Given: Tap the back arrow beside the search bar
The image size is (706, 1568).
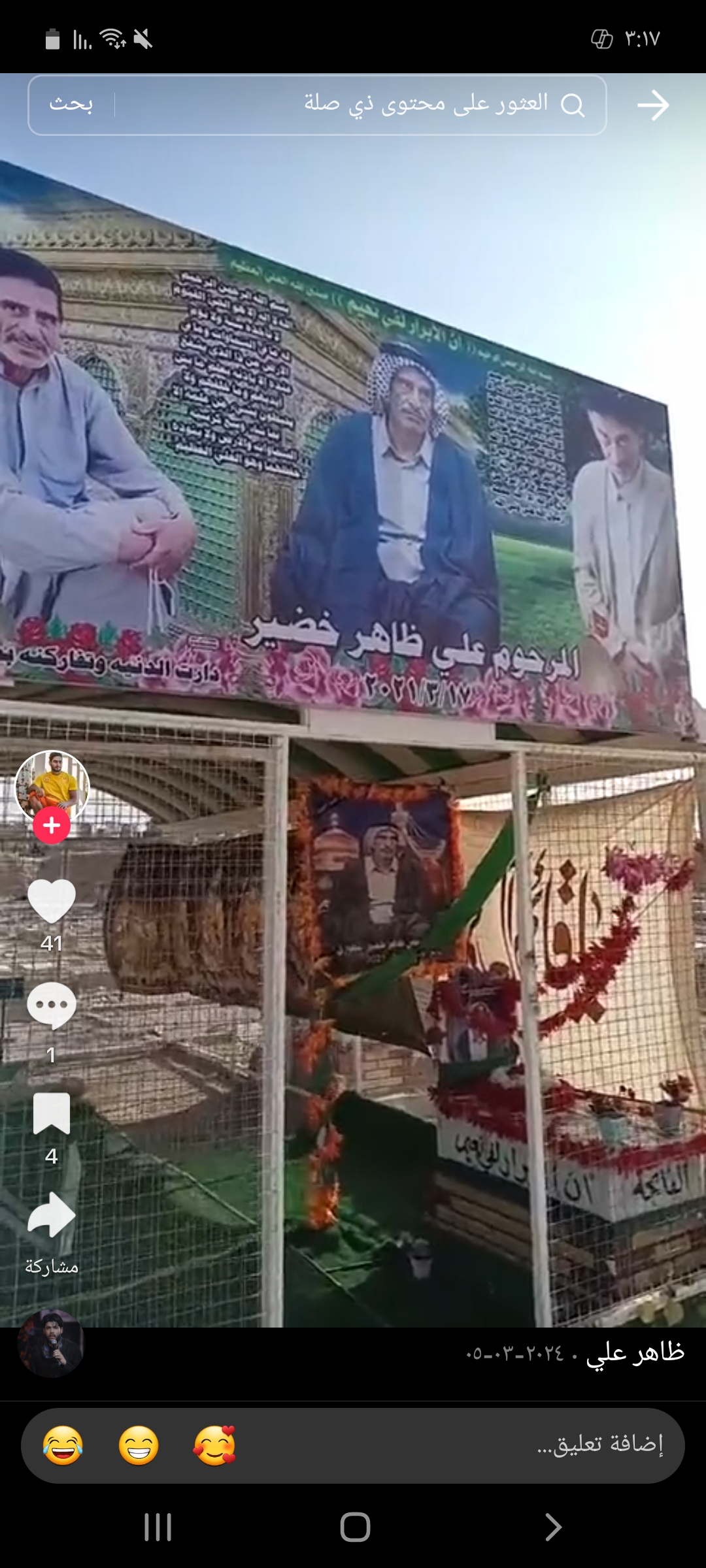Looking at the screenshot, I should pyautogui.click(x=653, y=105).
